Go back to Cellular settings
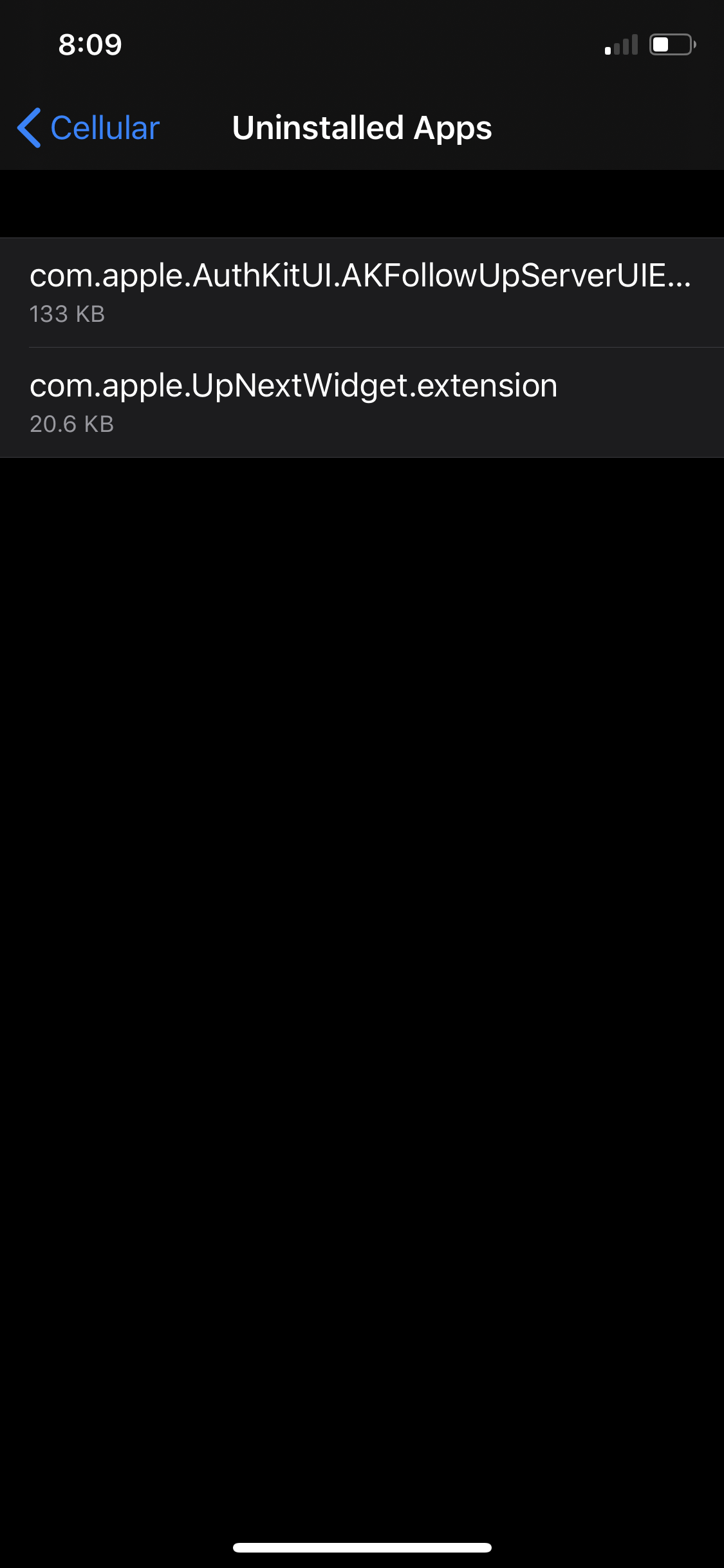The width and height of the screenshot is (724, 1568). (89, 128)
